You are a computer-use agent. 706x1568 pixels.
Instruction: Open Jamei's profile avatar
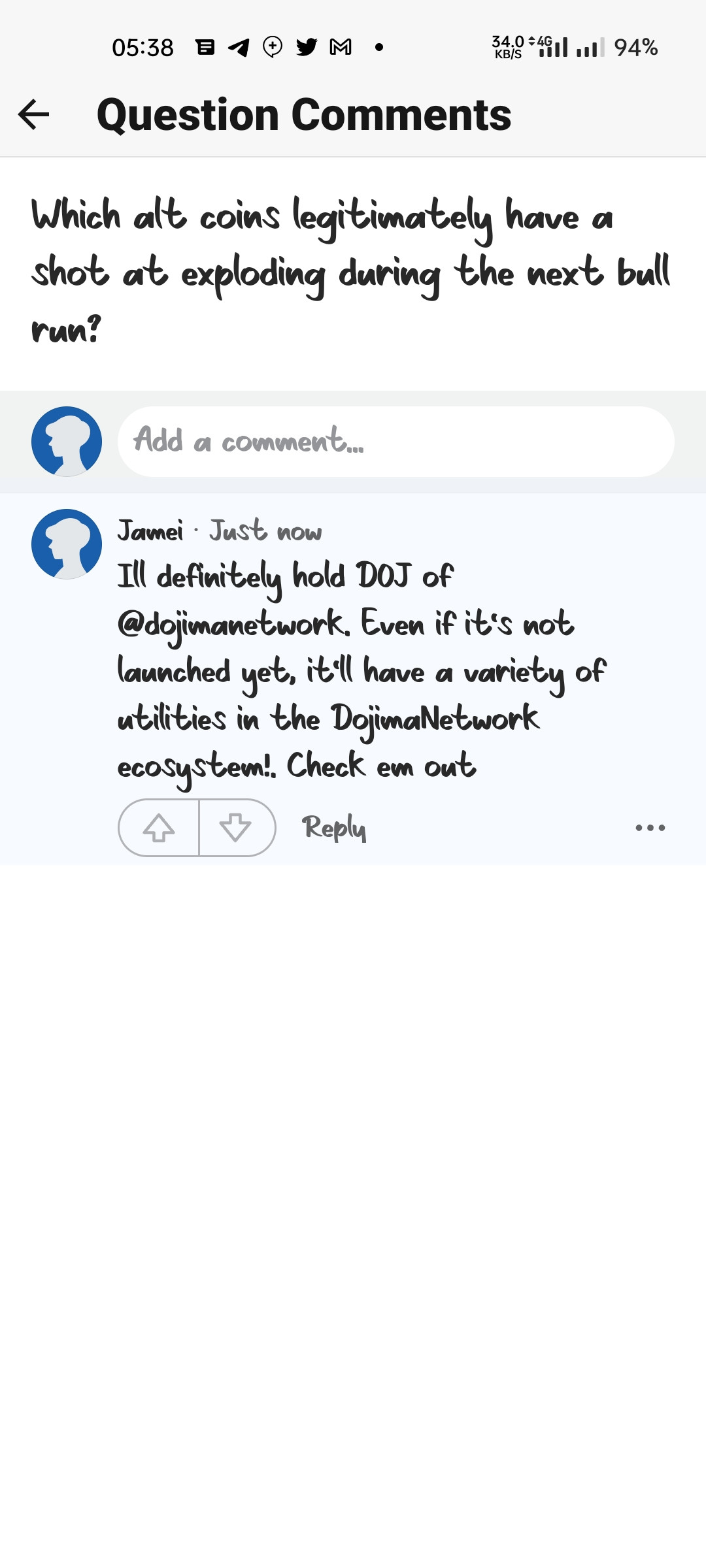[x=67, y=544]
